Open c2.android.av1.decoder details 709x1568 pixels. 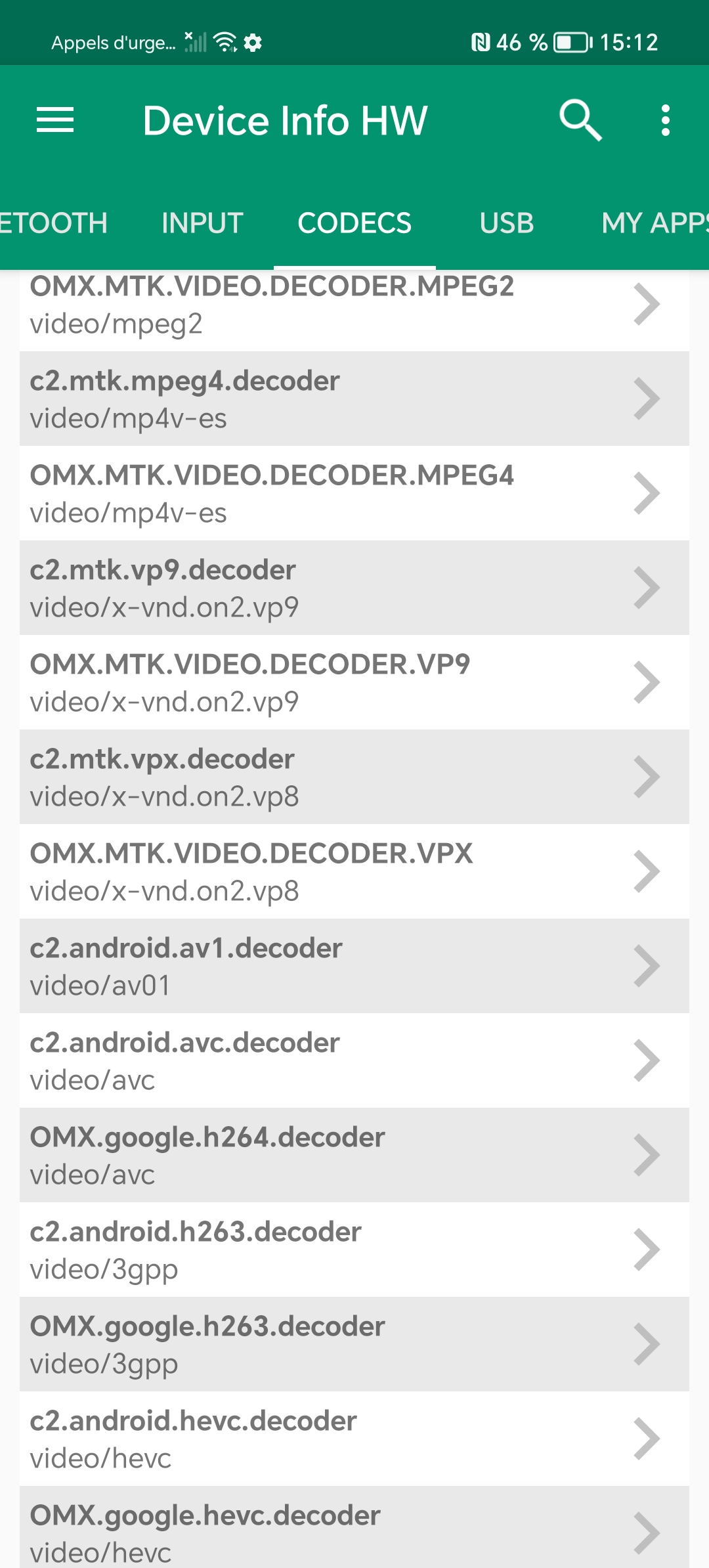[354, 967]
